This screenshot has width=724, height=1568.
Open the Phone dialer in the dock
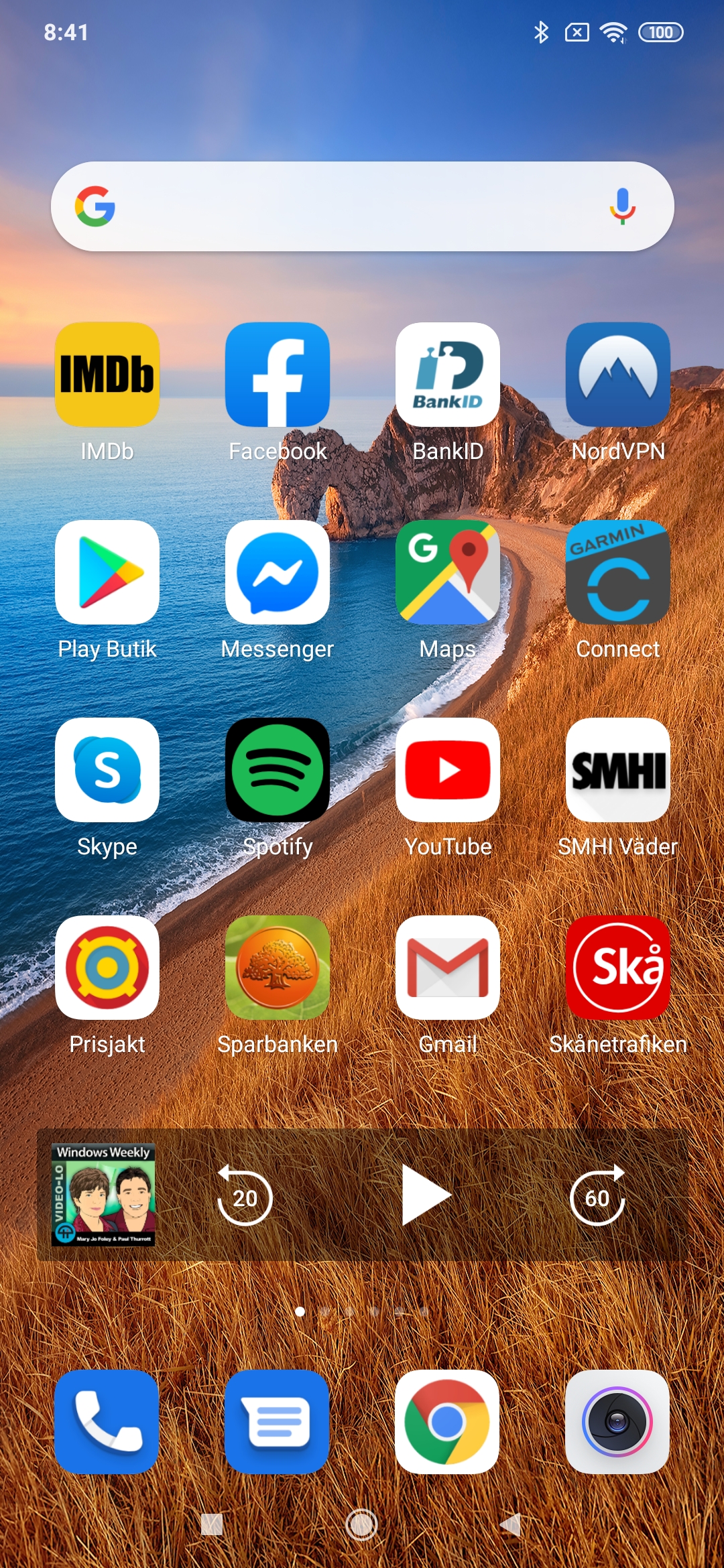click(107, 1421)
